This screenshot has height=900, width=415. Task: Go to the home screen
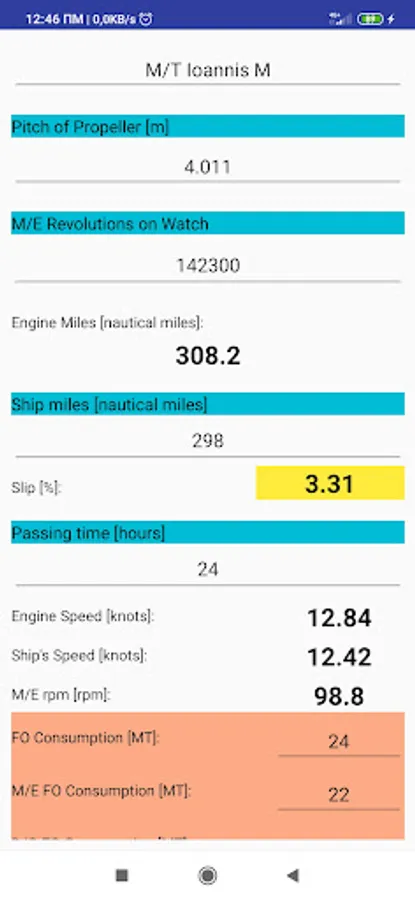point(207,875)
